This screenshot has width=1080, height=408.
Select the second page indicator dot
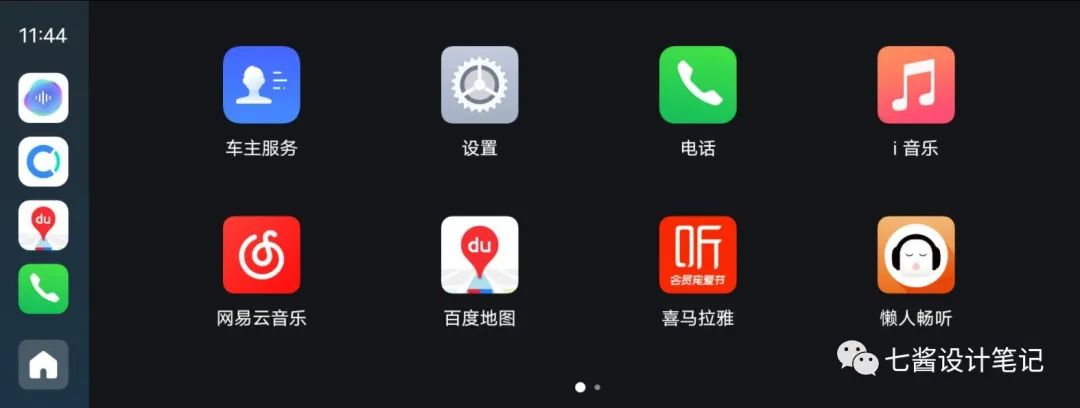[597, 387]
